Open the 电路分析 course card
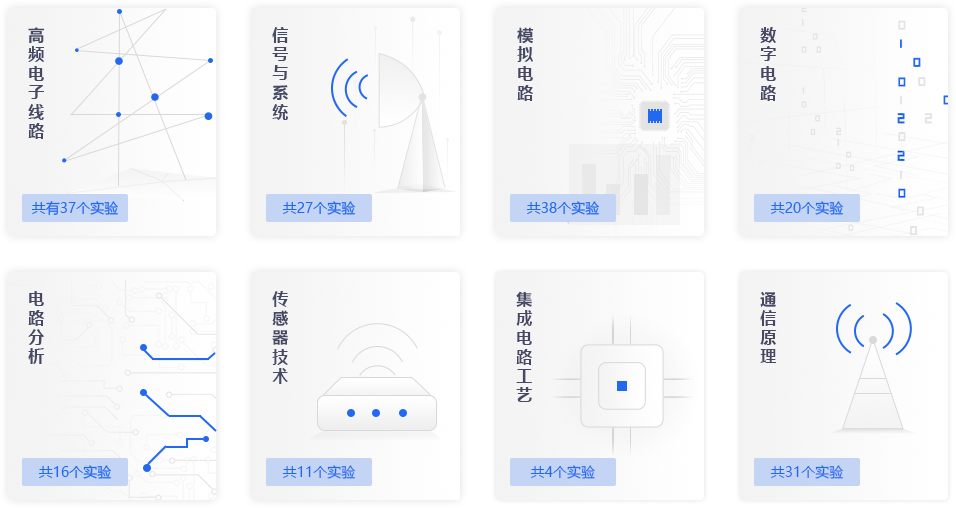 [111, 386]
